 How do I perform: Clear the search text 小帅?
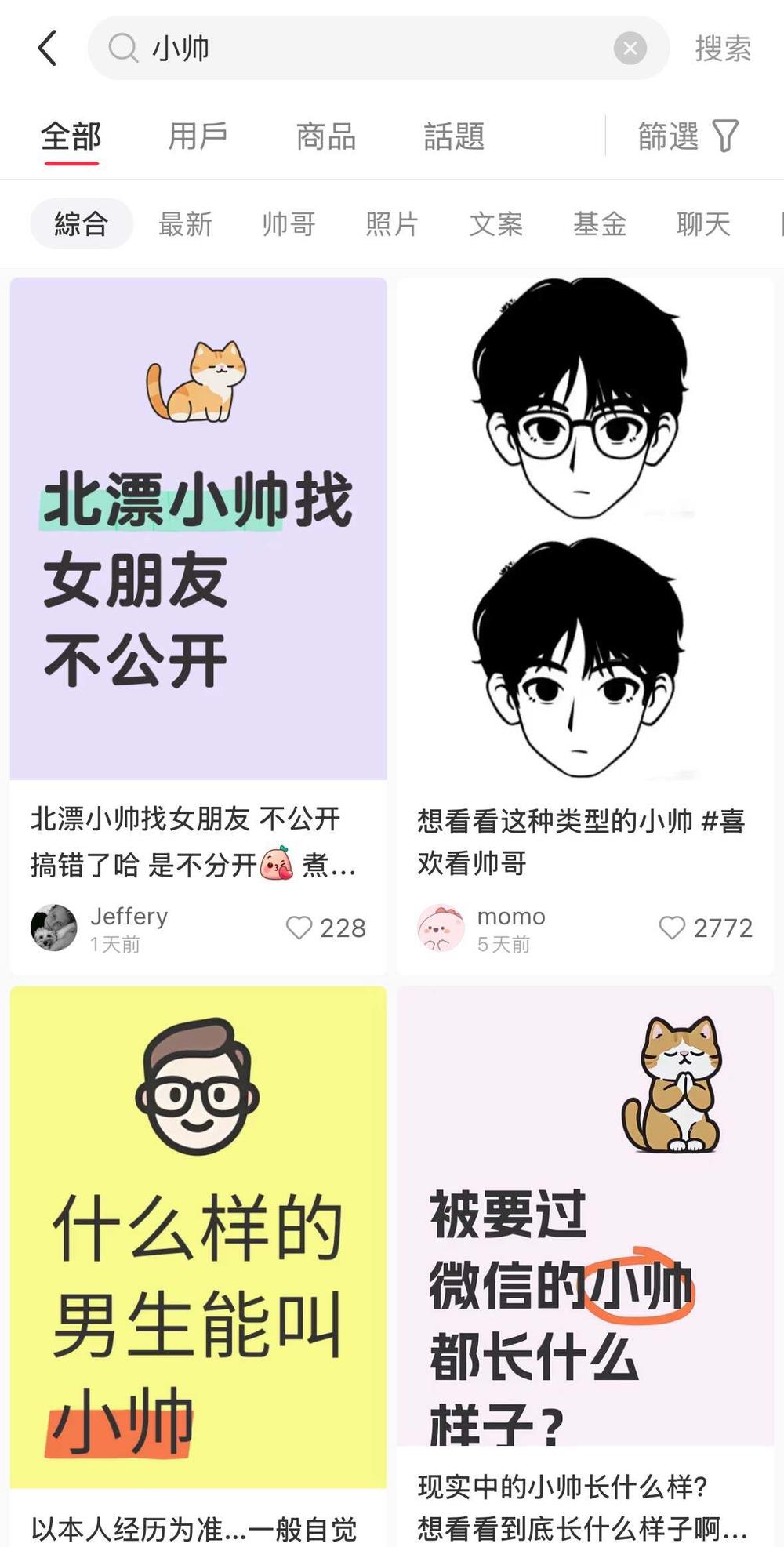tap(630, 49)
